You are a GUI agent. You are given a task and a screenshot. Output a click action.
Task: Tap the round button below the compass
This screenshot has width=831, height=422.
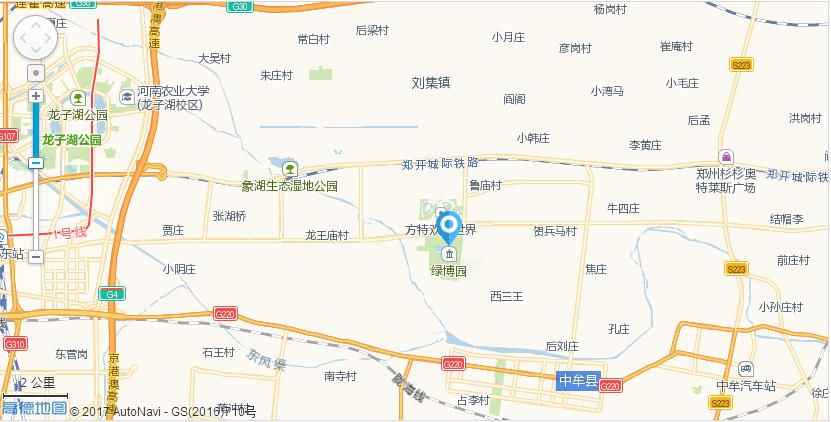(x=36, y=73)
